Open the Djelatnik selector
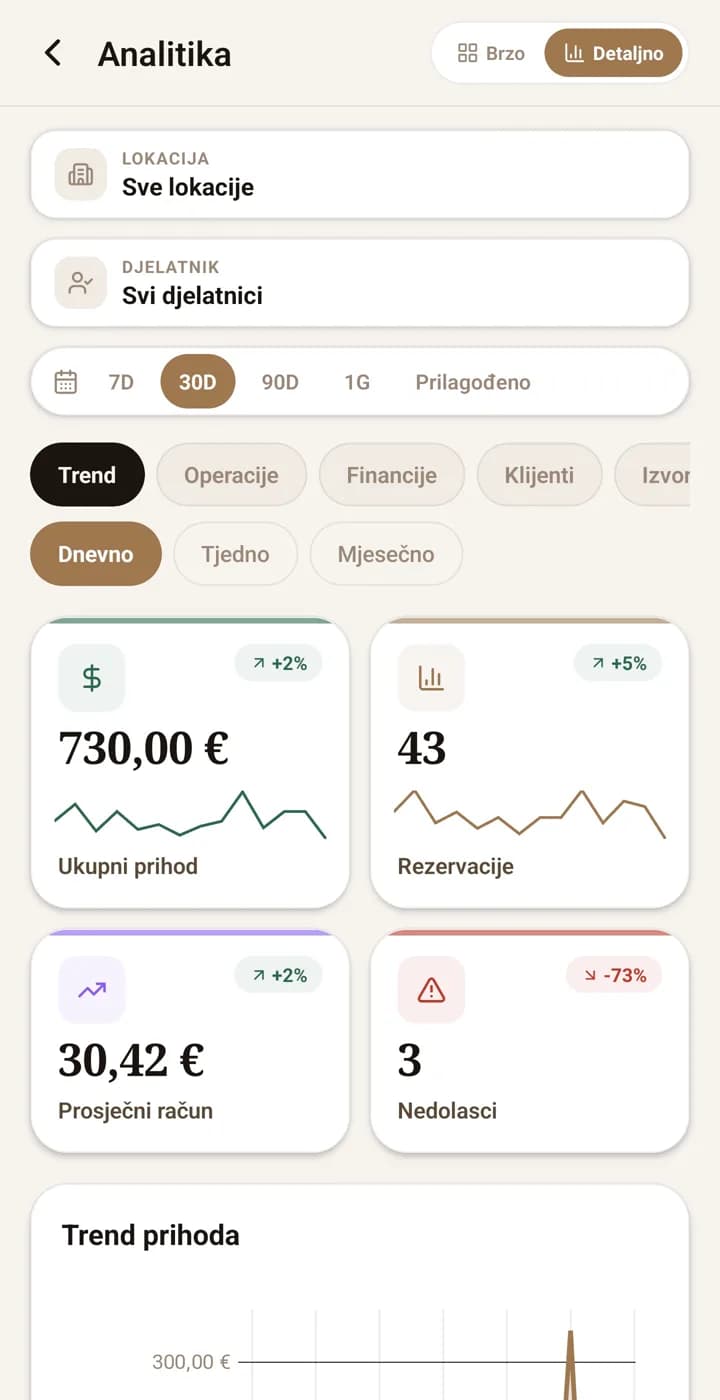Screen dimensions: 720x1400 point(360,283)
